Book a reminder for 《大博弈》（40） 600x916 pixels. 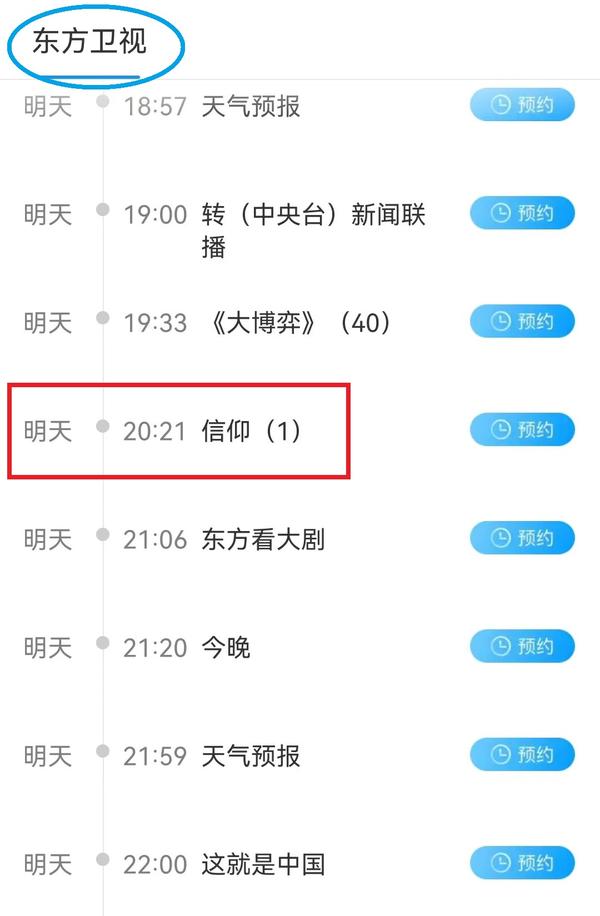(x=522, y=321)
